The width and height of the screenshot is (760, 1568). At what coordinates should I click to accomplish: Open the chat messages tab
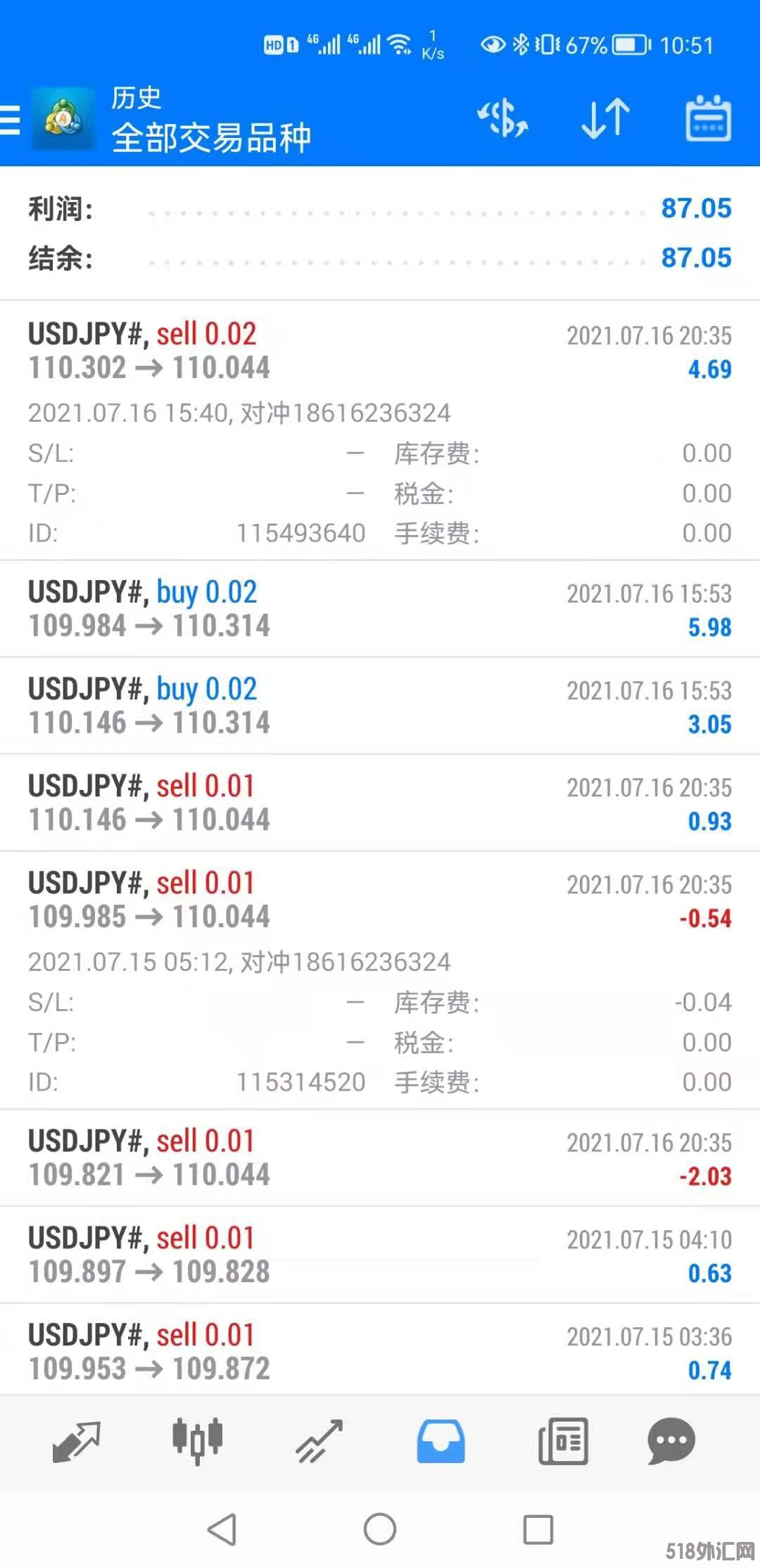click(x=671, y=1441)
